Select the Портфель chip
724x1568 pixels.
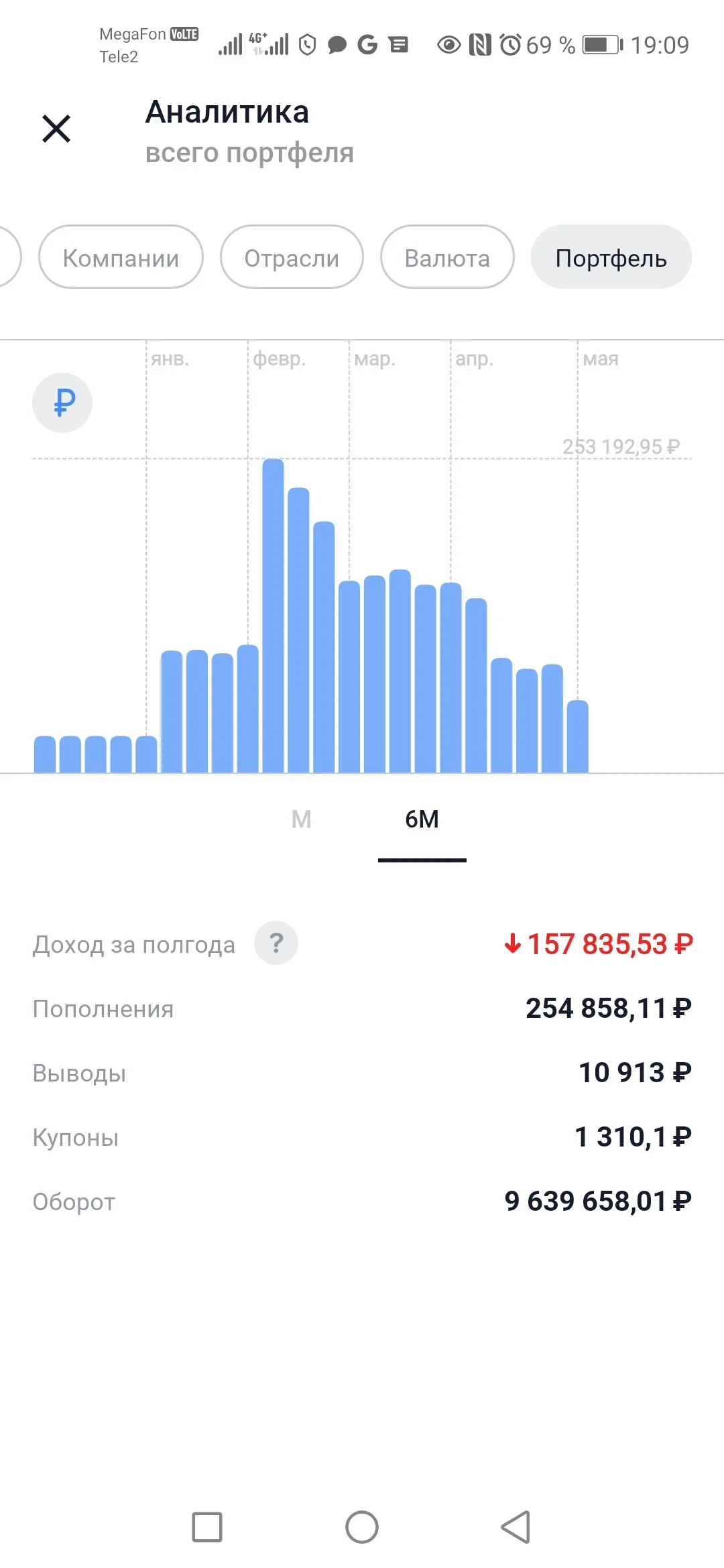pos(611,257)
